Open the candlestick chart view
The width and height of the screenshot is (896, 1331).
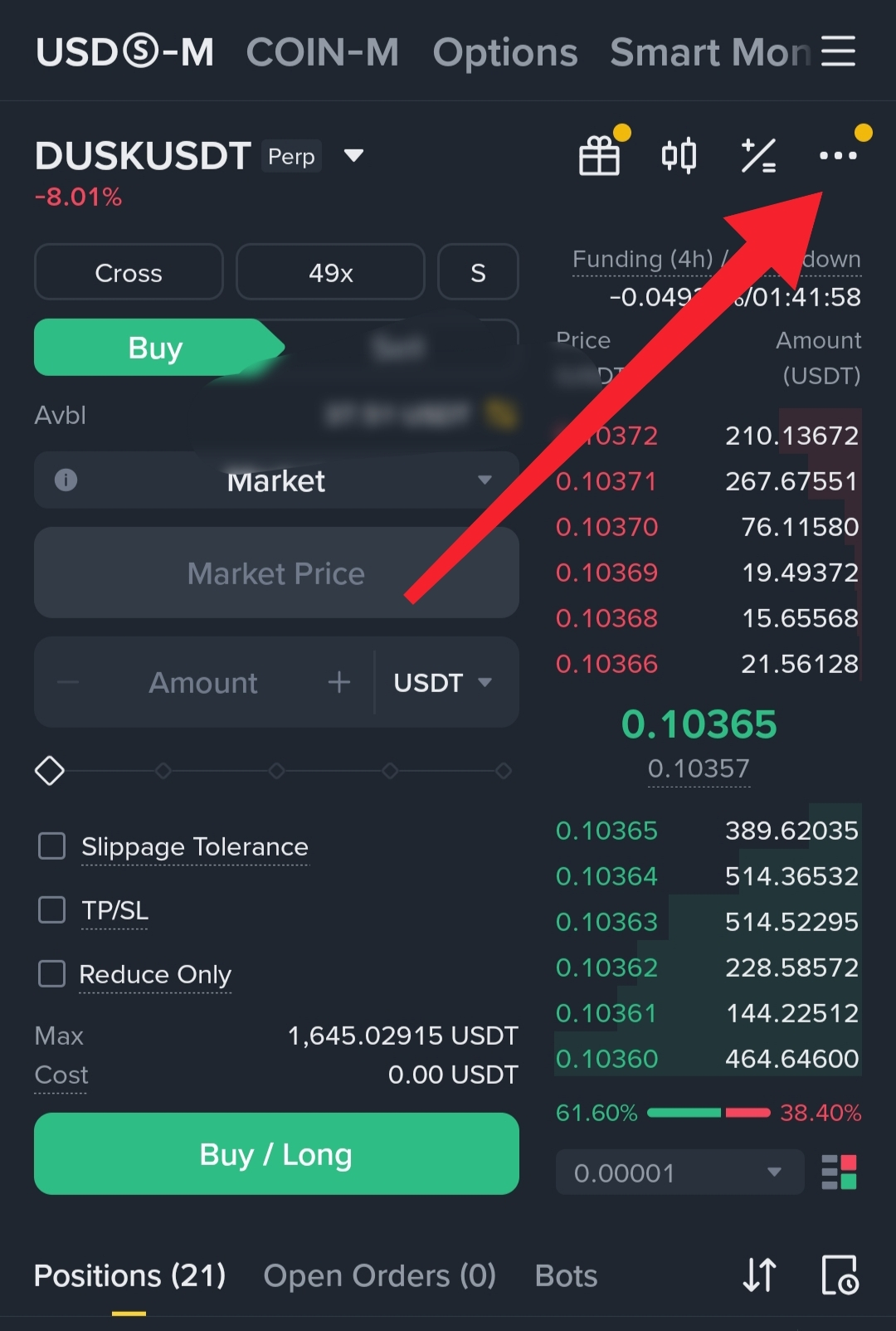[x=679, y=156]
